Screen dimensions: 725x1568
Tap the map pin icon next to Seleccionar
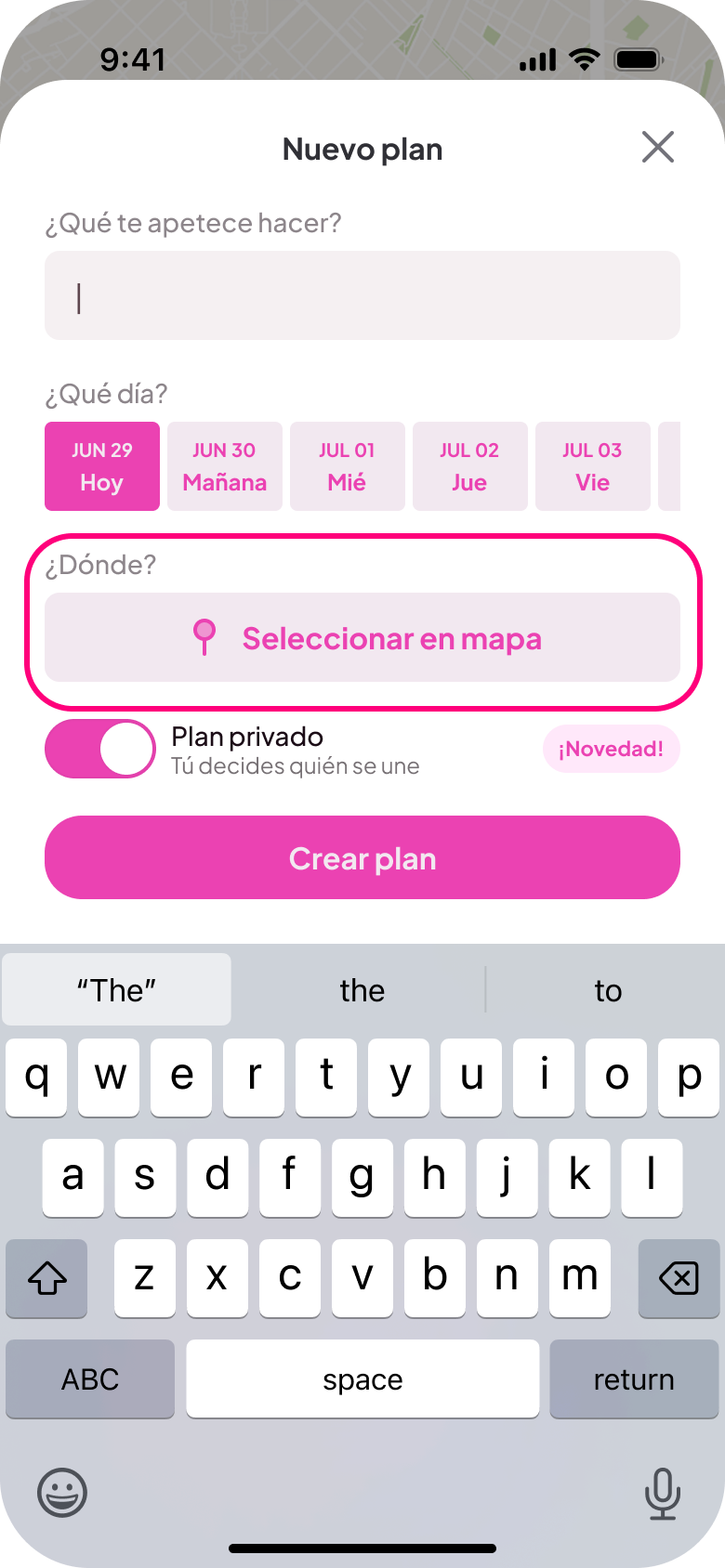coord(204,638)
